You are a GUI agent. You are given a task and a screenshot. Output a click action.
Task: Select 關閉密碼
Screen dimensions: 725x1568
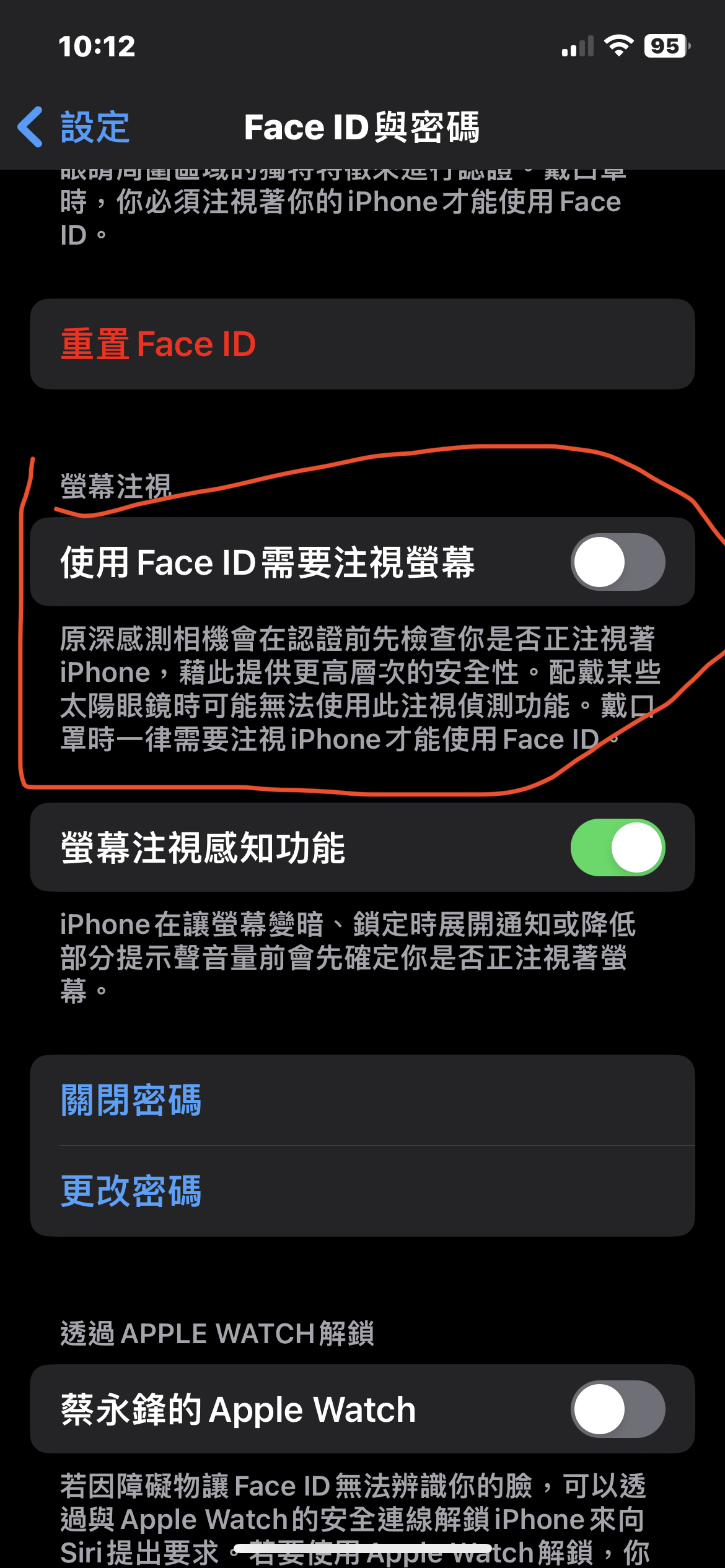point(131,1100)
